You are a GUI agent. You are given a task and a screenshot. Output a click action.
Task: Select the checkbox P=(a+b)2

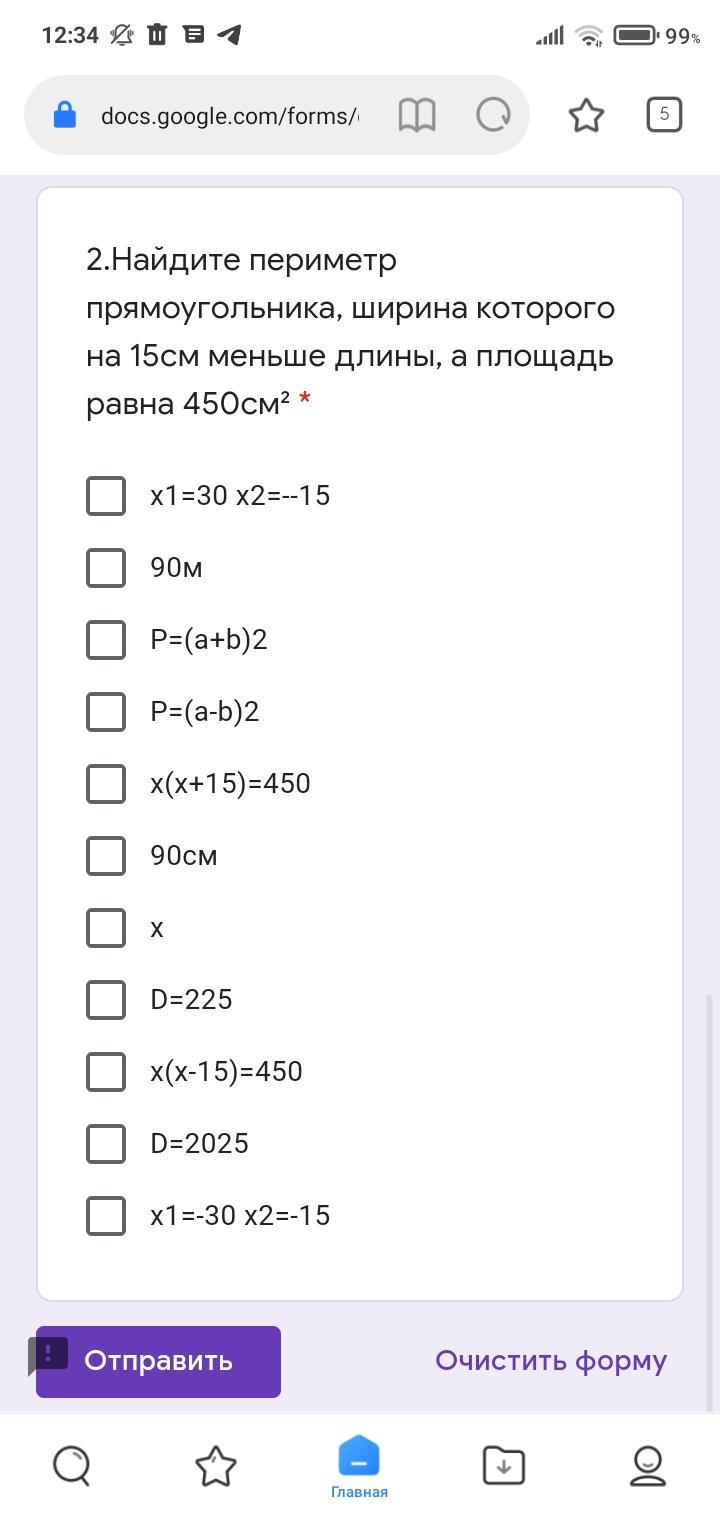[x=106, y=640]
